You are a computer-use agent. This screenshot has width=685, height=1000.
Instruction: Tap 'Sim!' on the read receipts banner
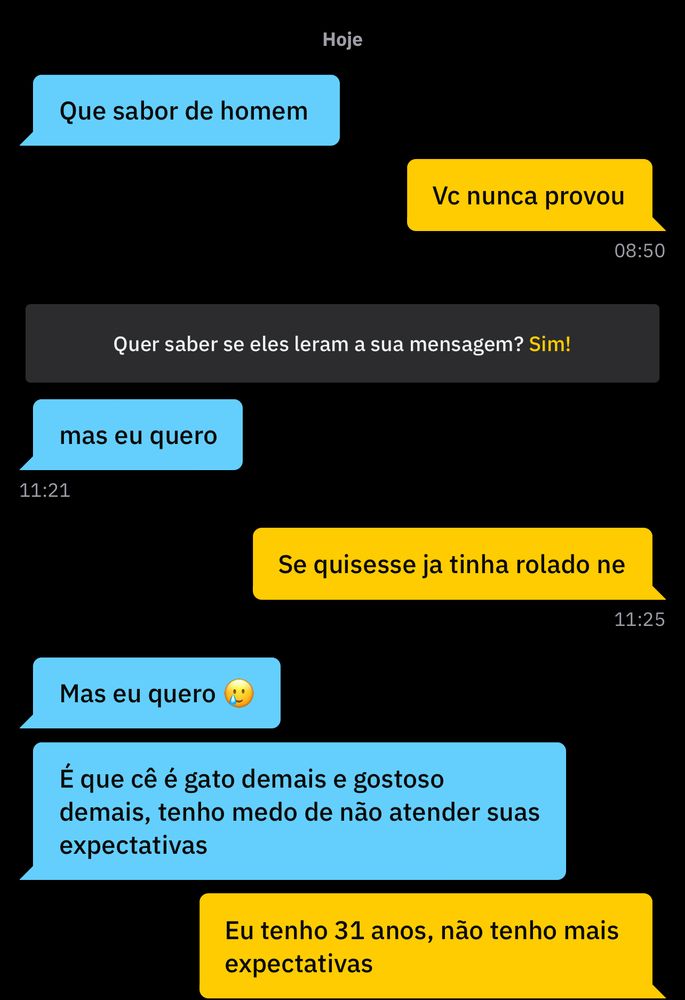pyautogui.click(x=549, y=344)
